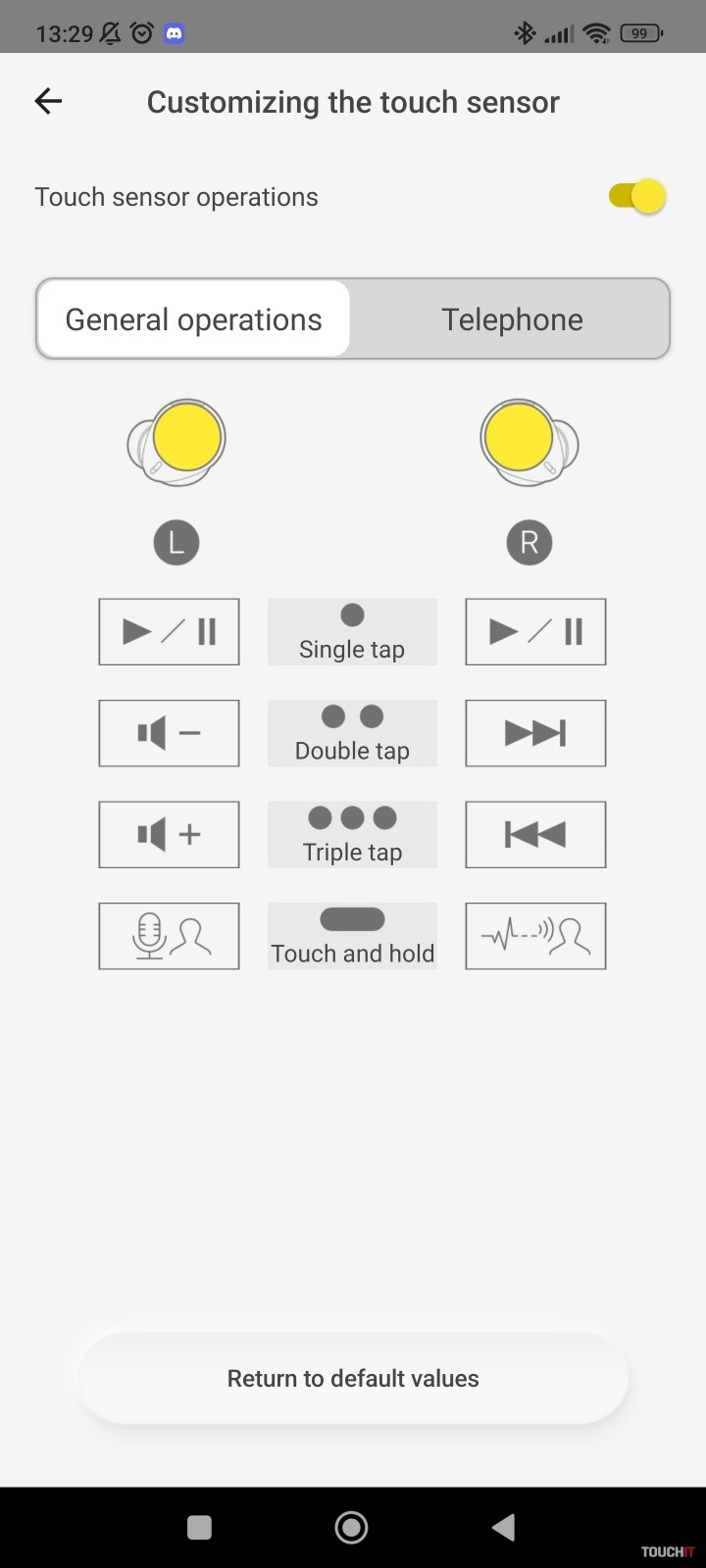This screenshot has height=1568, width=706.
Task: Go to the system home screen
Action: coord(351,1527)
